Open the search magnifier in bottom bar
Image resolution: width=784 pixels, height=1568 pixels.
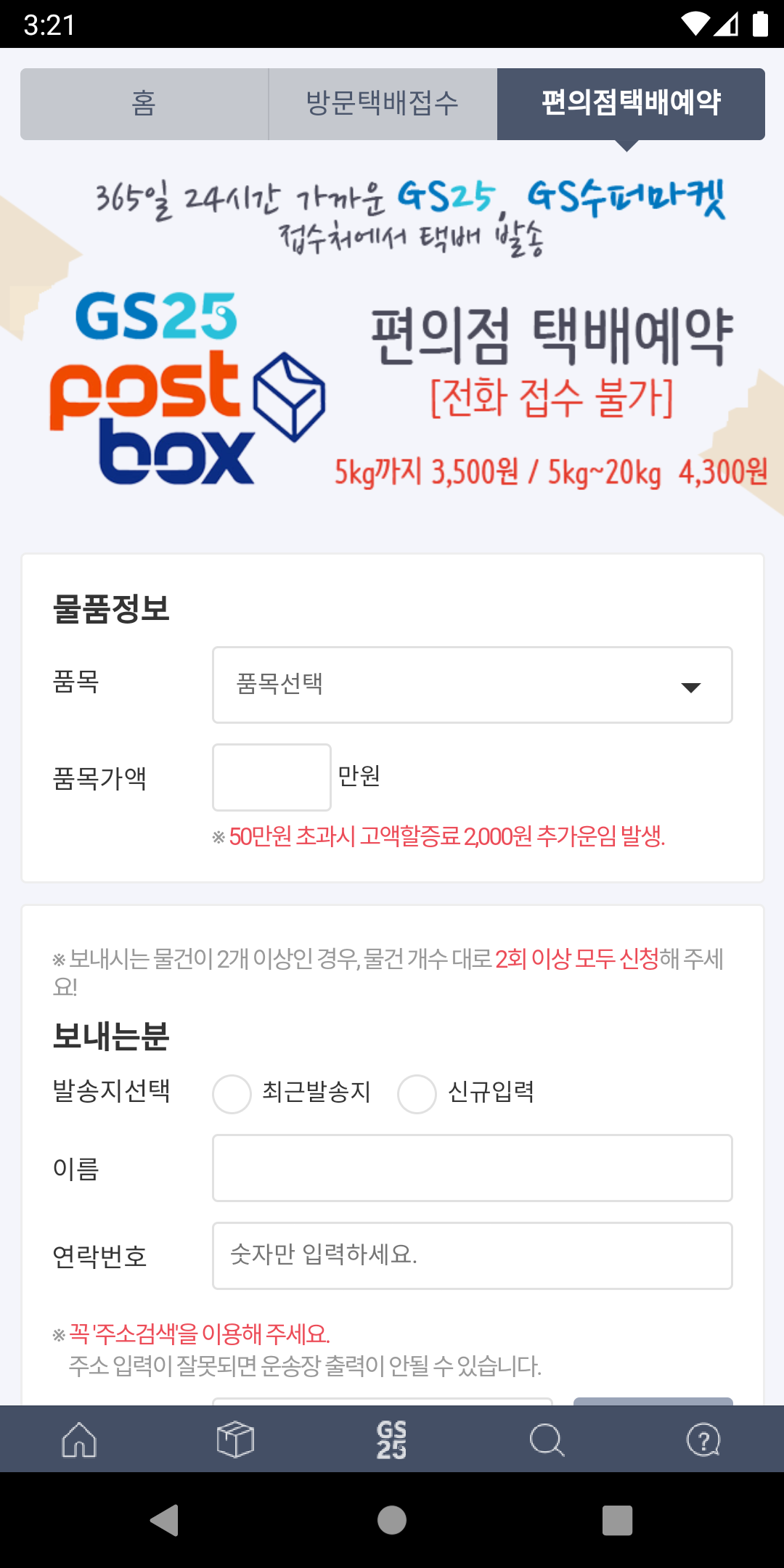547,1440
